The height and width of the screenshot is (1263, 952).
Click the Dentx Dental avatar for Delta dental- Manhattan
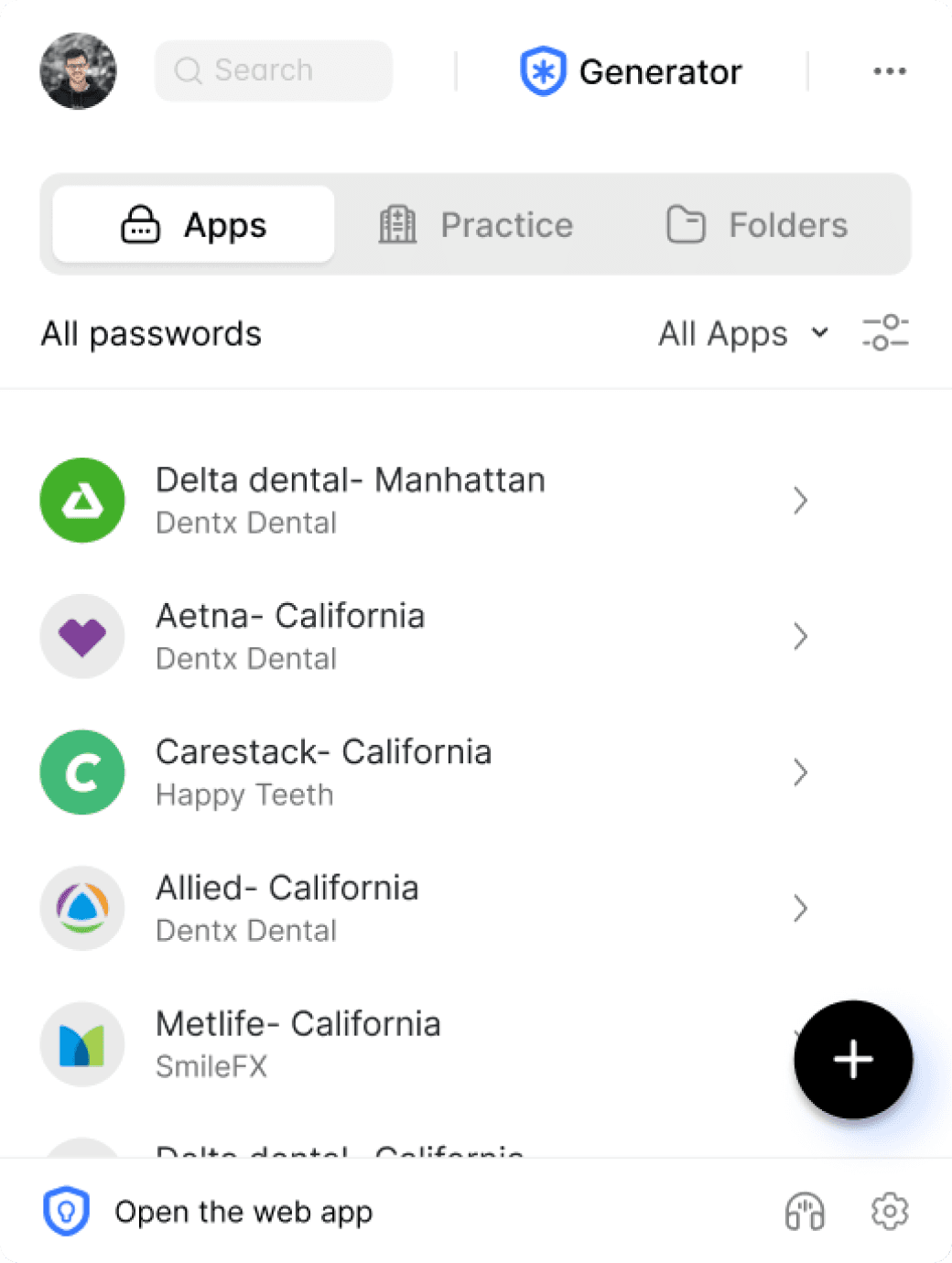click(81, 501)
